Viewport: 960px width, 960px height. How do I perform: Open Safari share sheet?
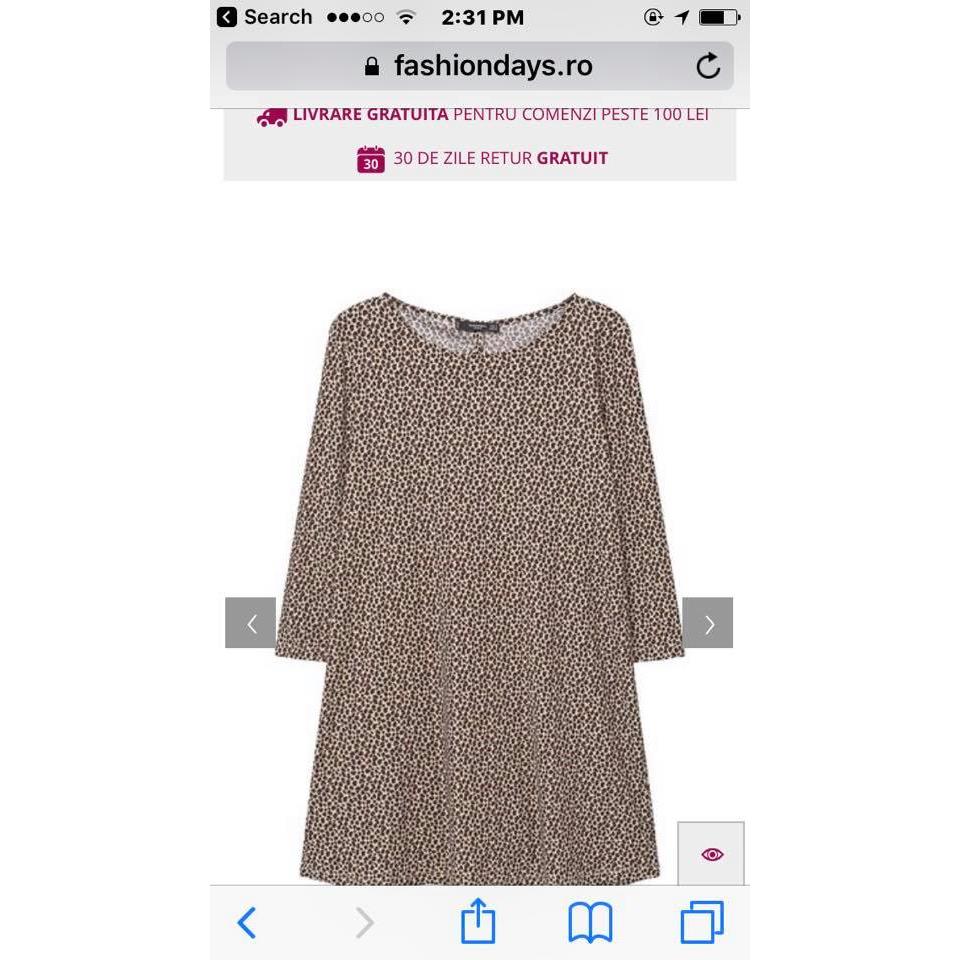[x=478, y=922]
